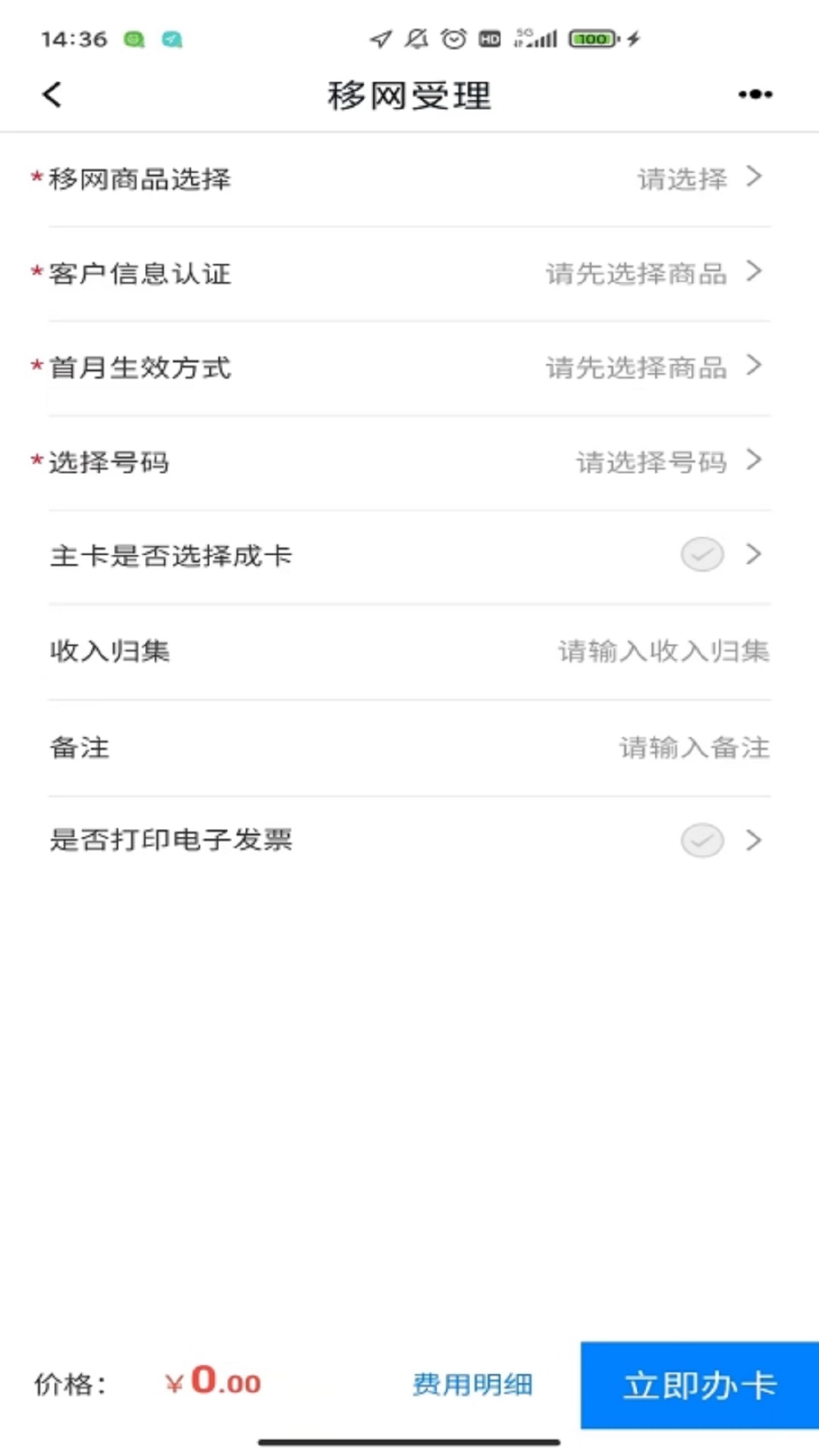Open 移网商品选择 product picker

coord(409,179)
